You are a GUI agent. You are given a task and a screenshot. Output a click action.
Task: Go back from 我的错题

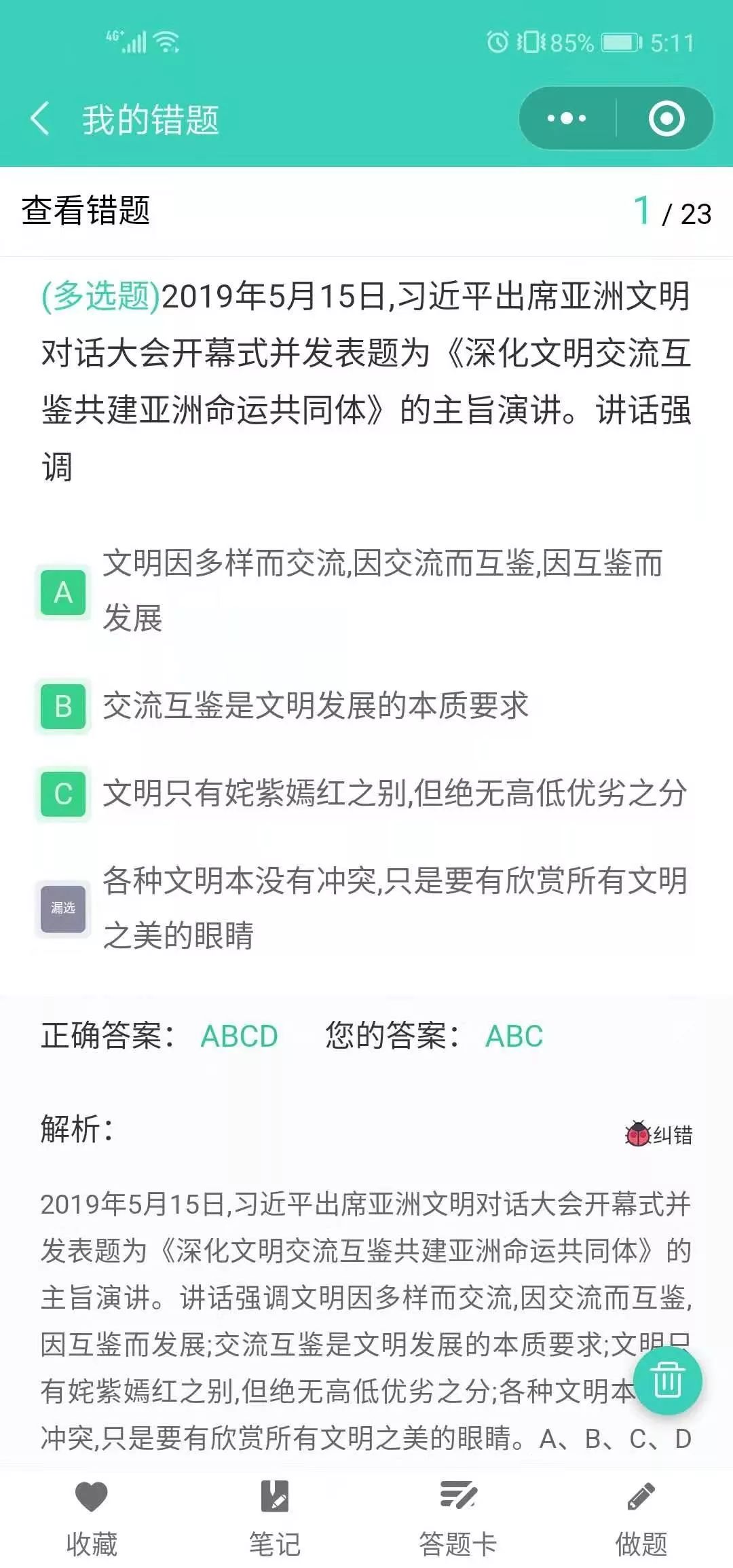point(40,119)
